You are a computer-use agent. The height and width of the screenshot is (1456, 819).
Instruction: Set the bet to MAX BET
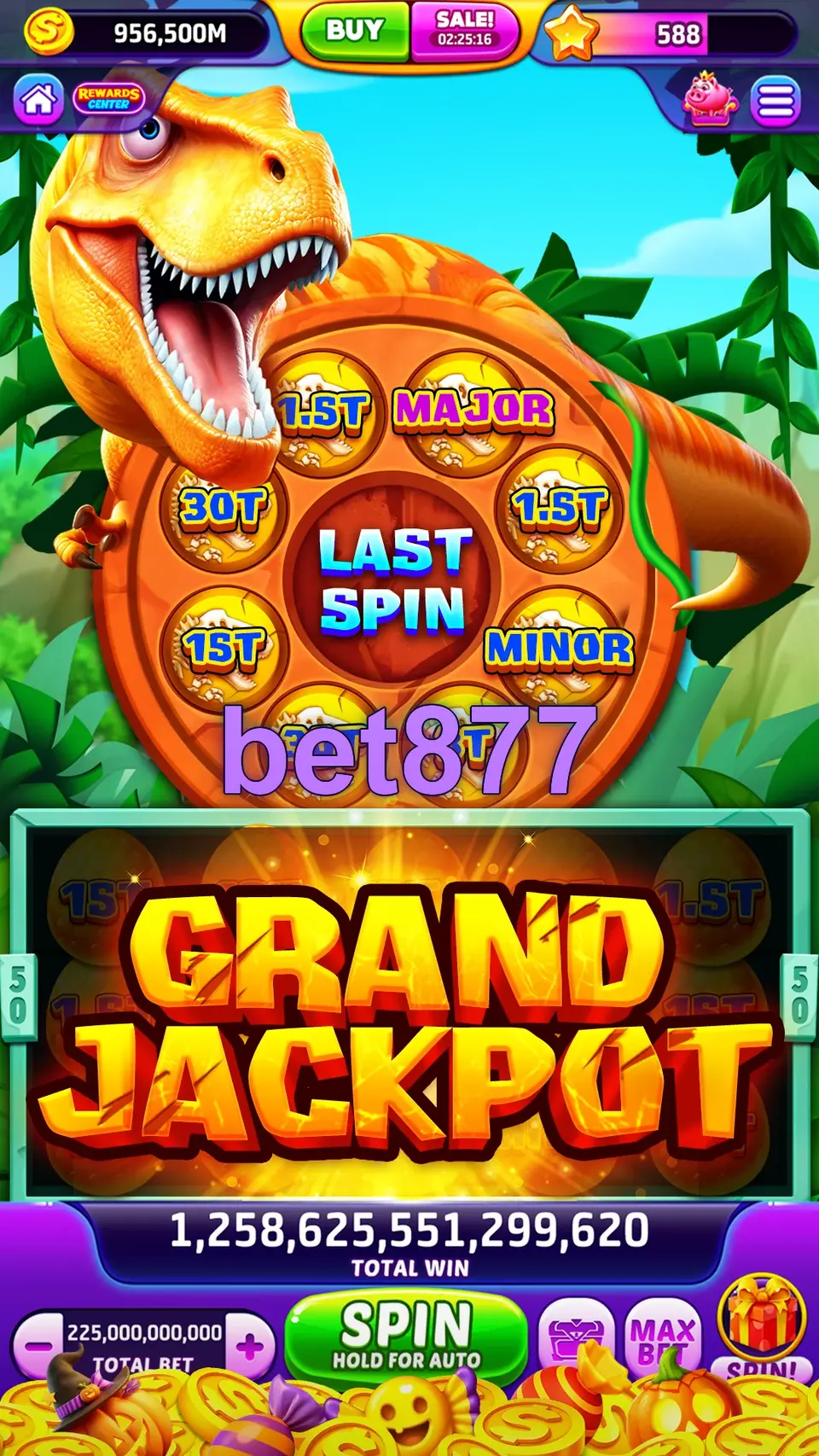662,1337
